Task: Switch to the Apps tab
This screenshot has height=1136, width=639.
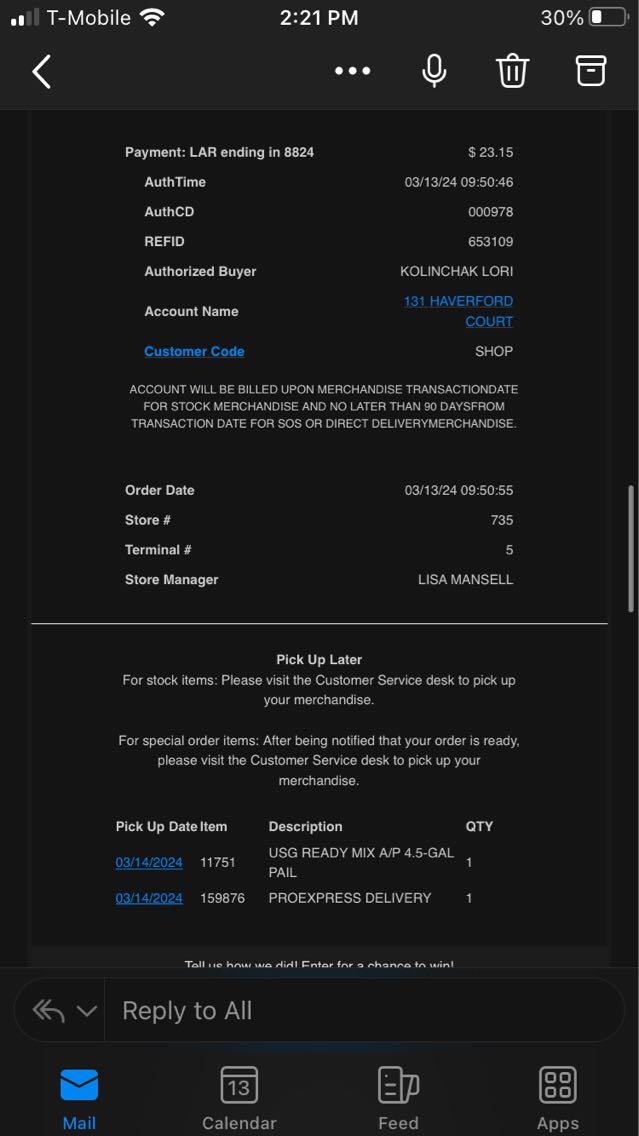Action: [x=558, y=1097]
